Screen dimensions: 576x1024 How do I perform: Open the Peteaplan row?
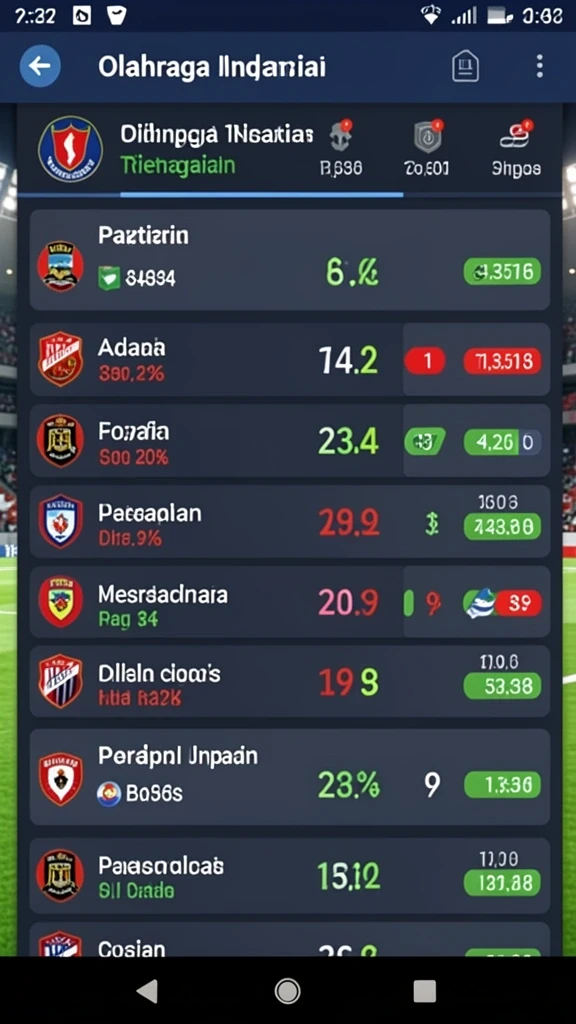point(289,521)
